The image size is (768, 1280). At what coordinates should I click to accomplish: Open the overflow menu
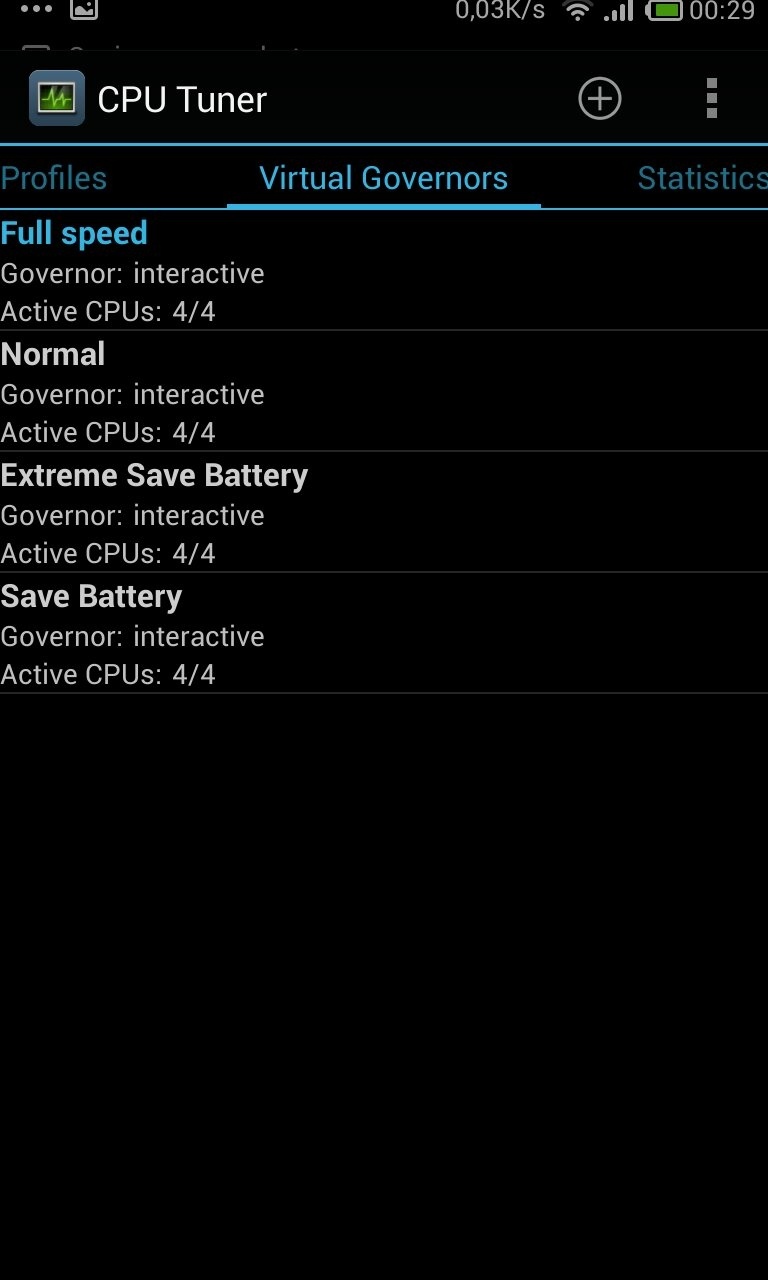711,99
